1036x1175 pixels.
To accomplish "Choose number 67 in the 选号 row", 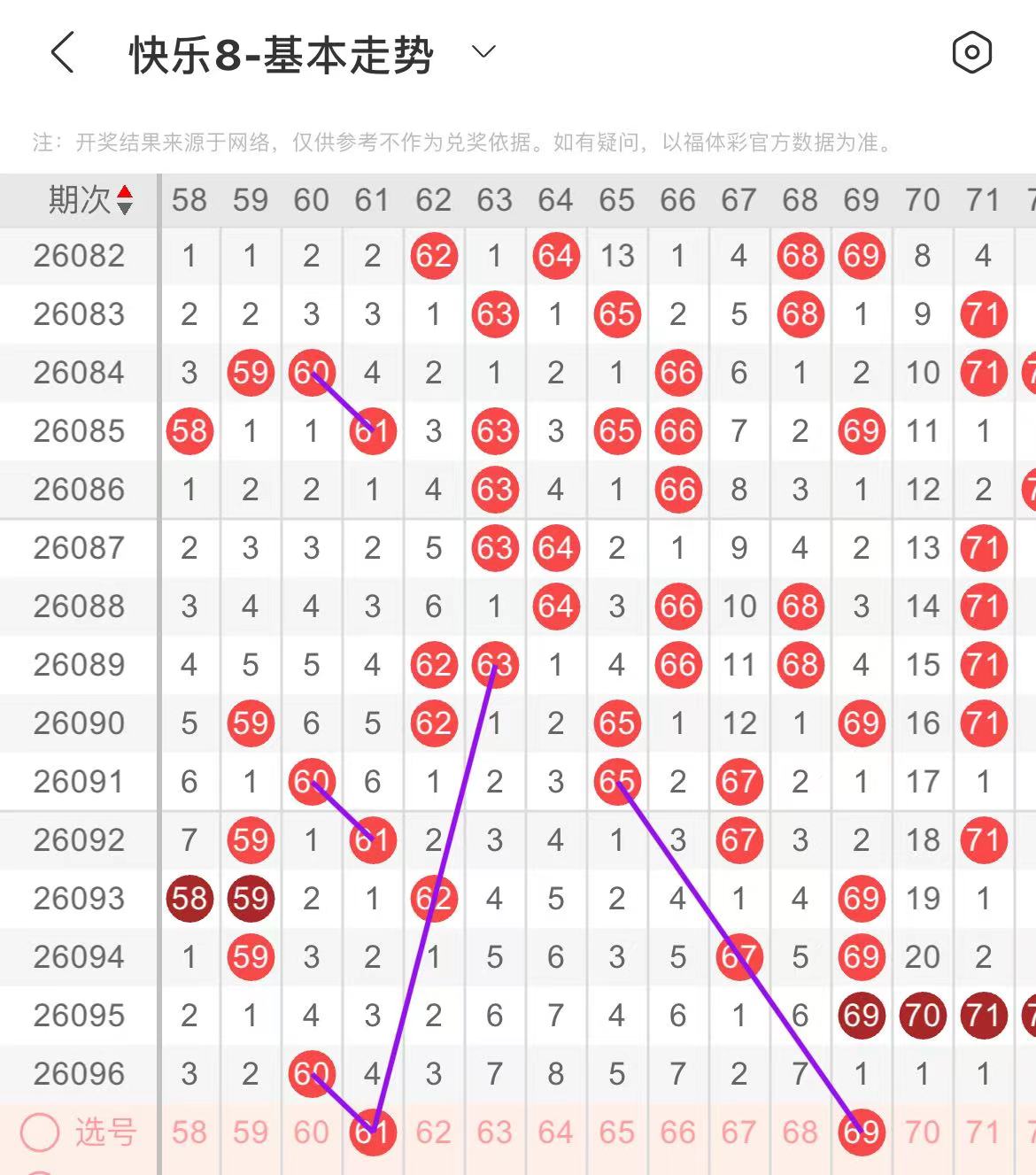I will (x=739, y=1132).
